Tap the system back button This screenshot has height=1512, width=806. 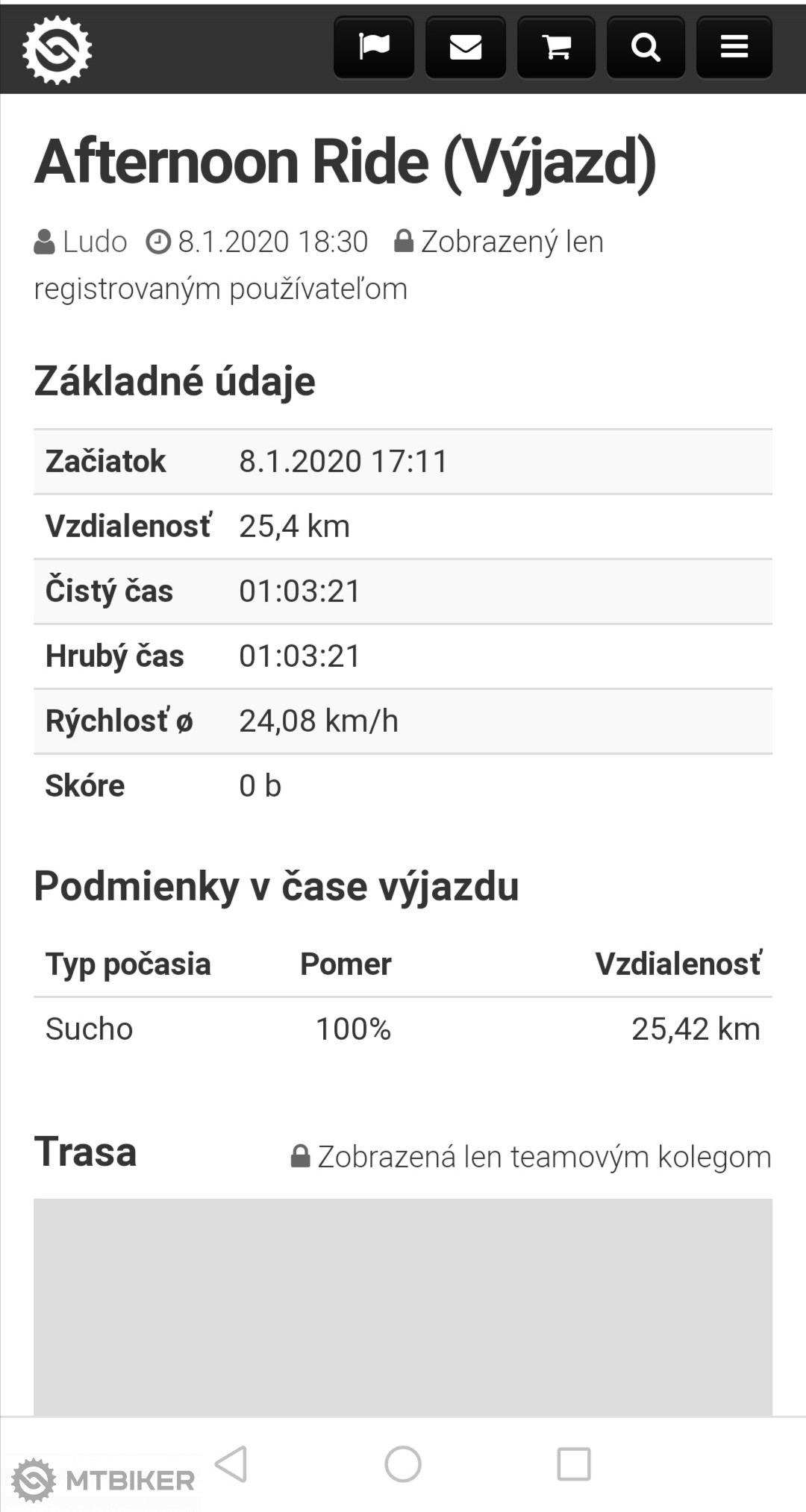tap(231, 1464)
